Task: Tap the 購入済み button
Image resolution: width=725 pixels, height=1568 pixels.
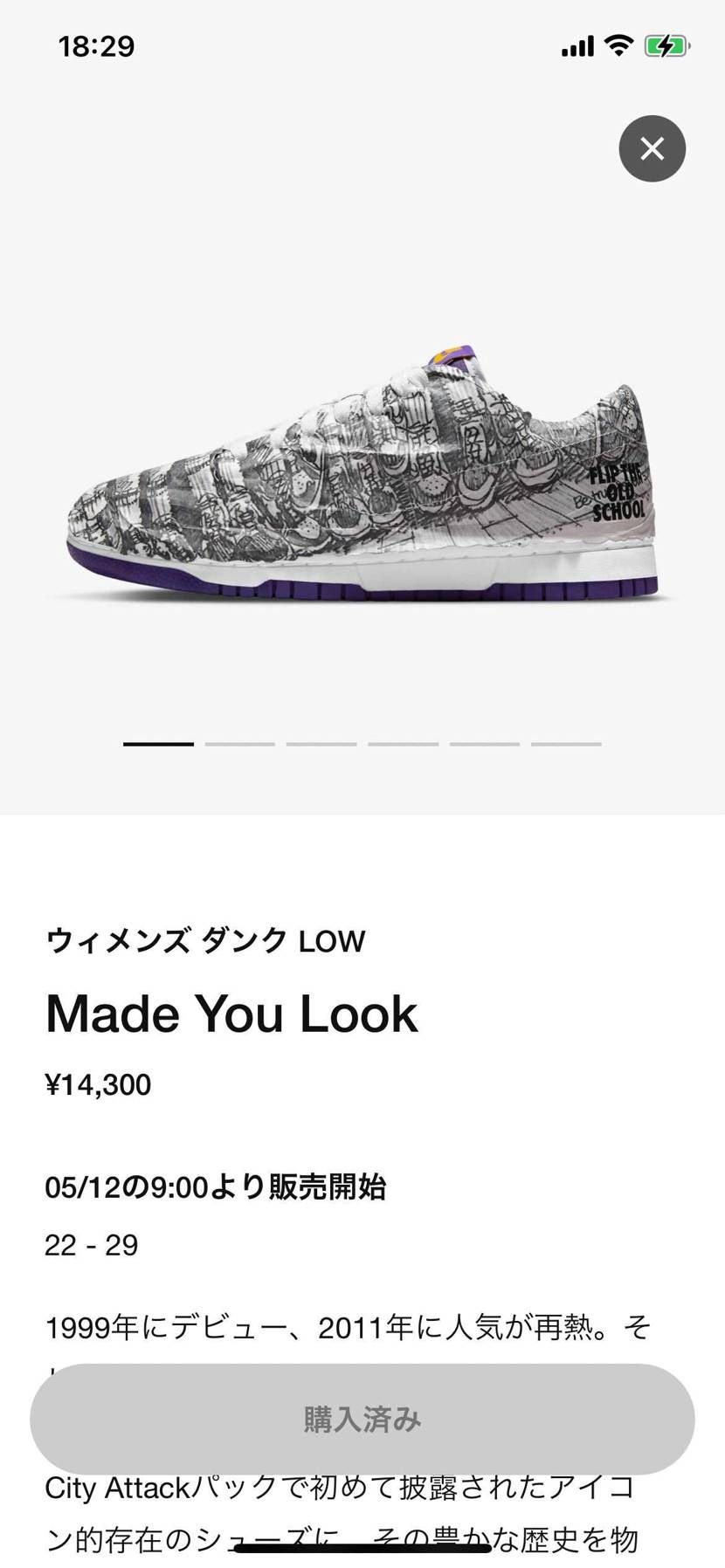Action: (x=362, y=1419)
